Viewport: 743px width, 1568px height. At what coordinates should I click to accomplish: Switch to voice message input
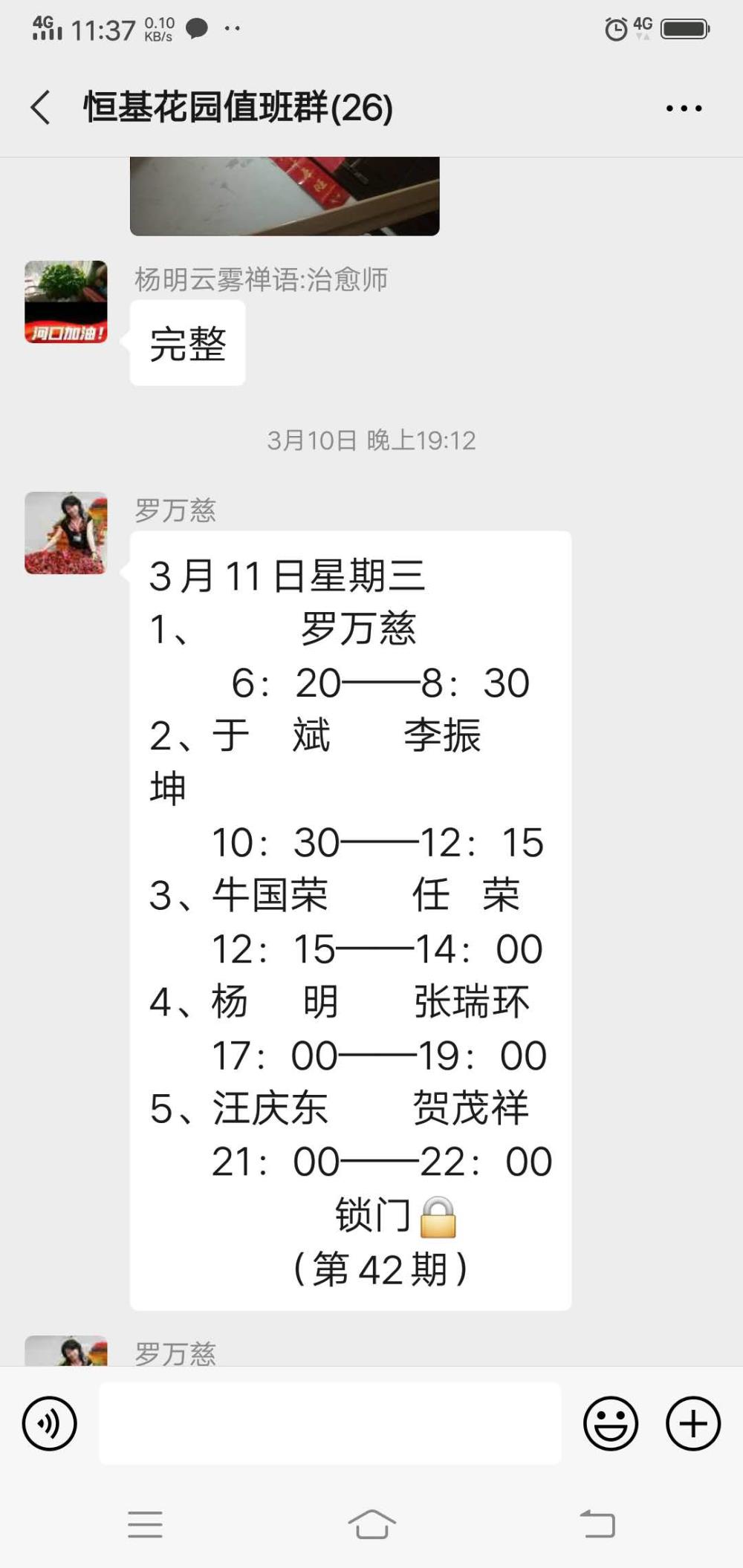[x=50, y=1423]
